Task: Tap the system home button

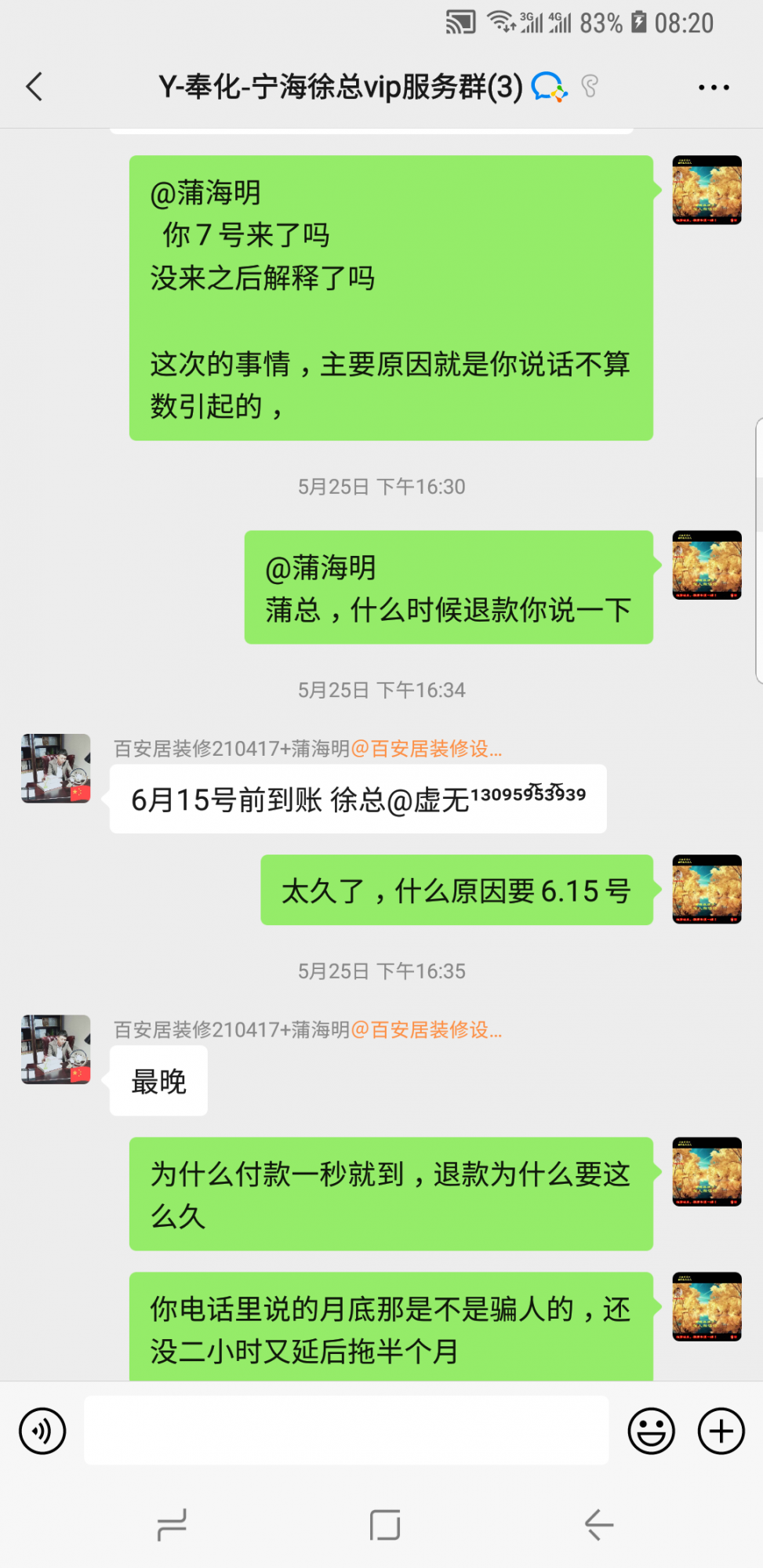Action: 384,1525
